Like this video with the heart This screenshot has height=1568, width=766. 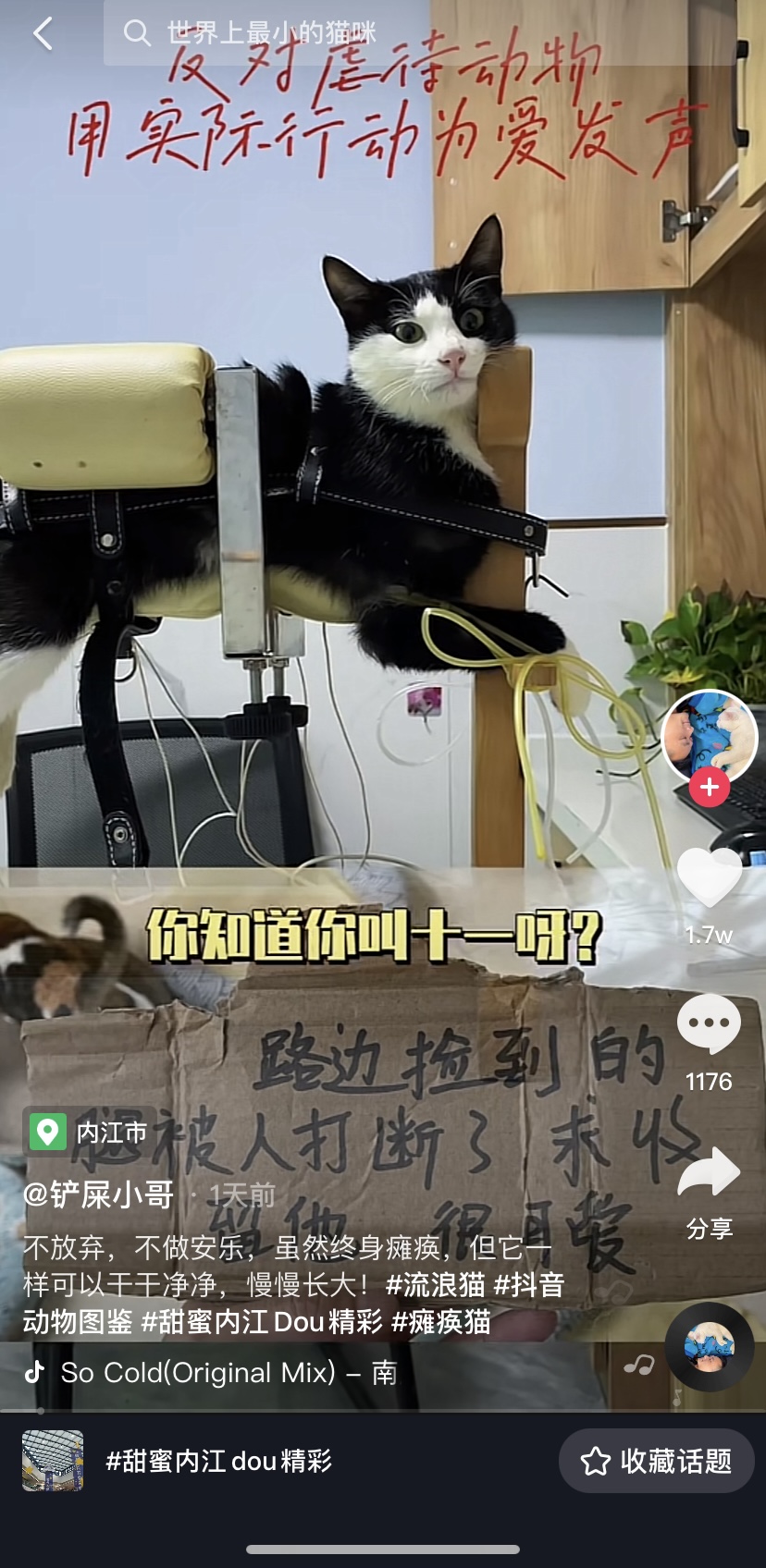pyautogui.click(x=709, y=877)
